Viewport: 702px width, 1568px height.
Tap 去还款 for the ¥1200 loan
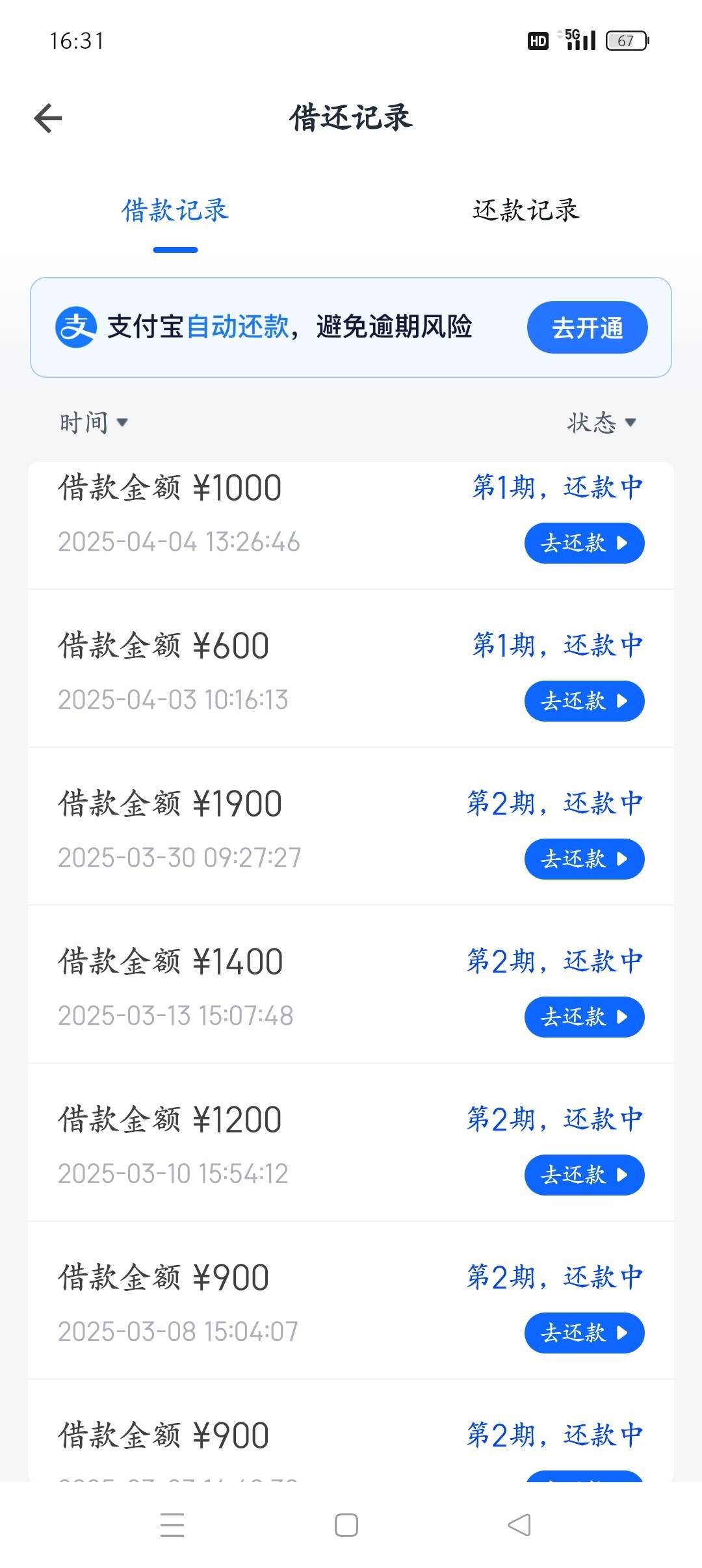point(584,1175)
